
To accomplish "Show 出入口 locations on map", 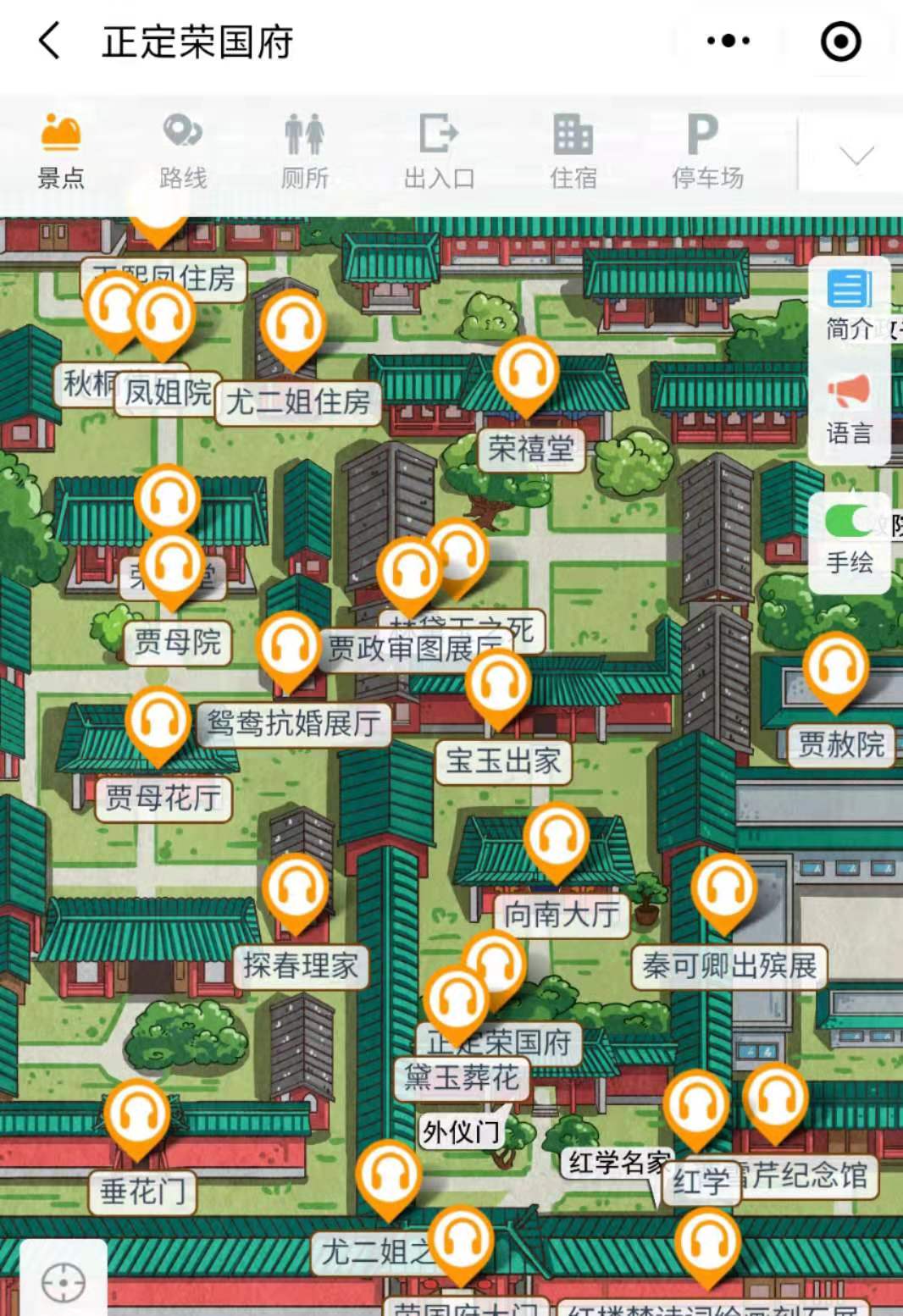I will [438, 151].
